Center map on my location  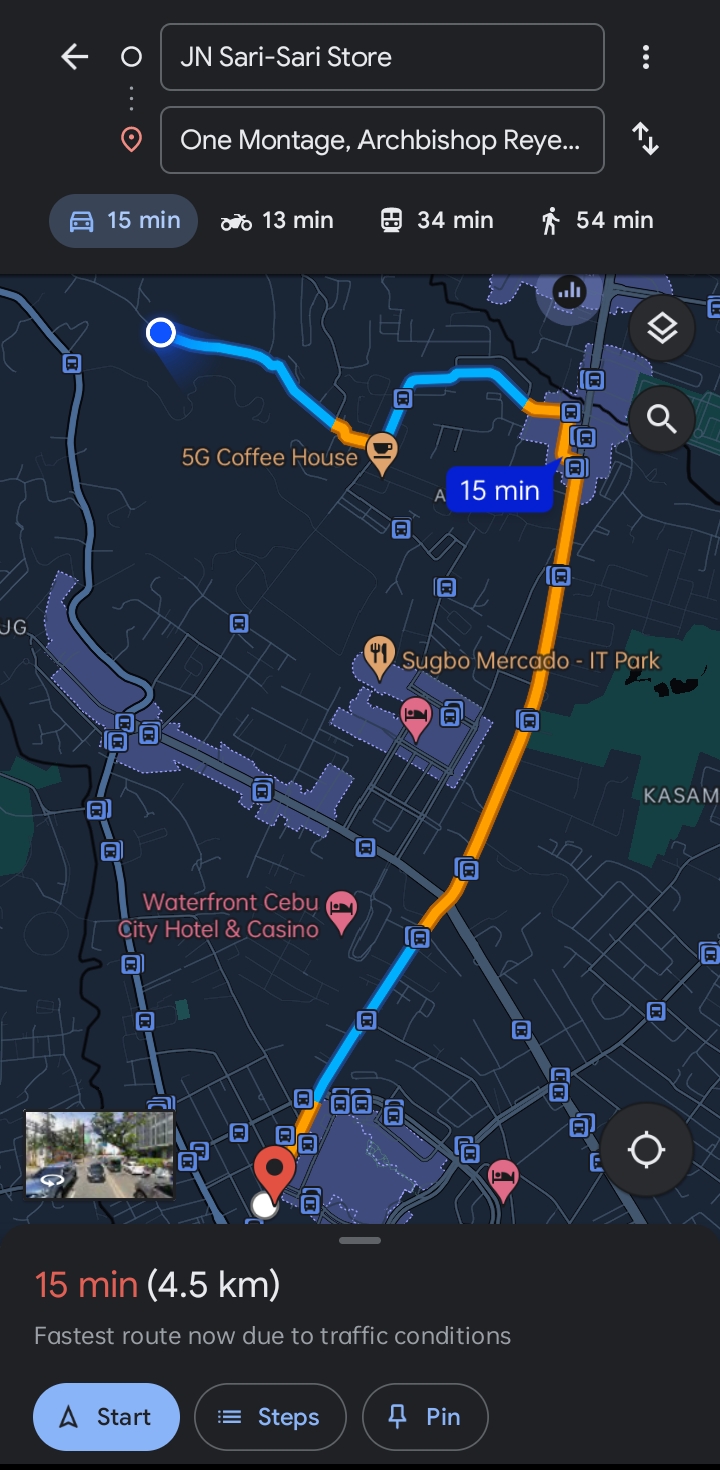pyautogui.click(x=646, y=1150)
